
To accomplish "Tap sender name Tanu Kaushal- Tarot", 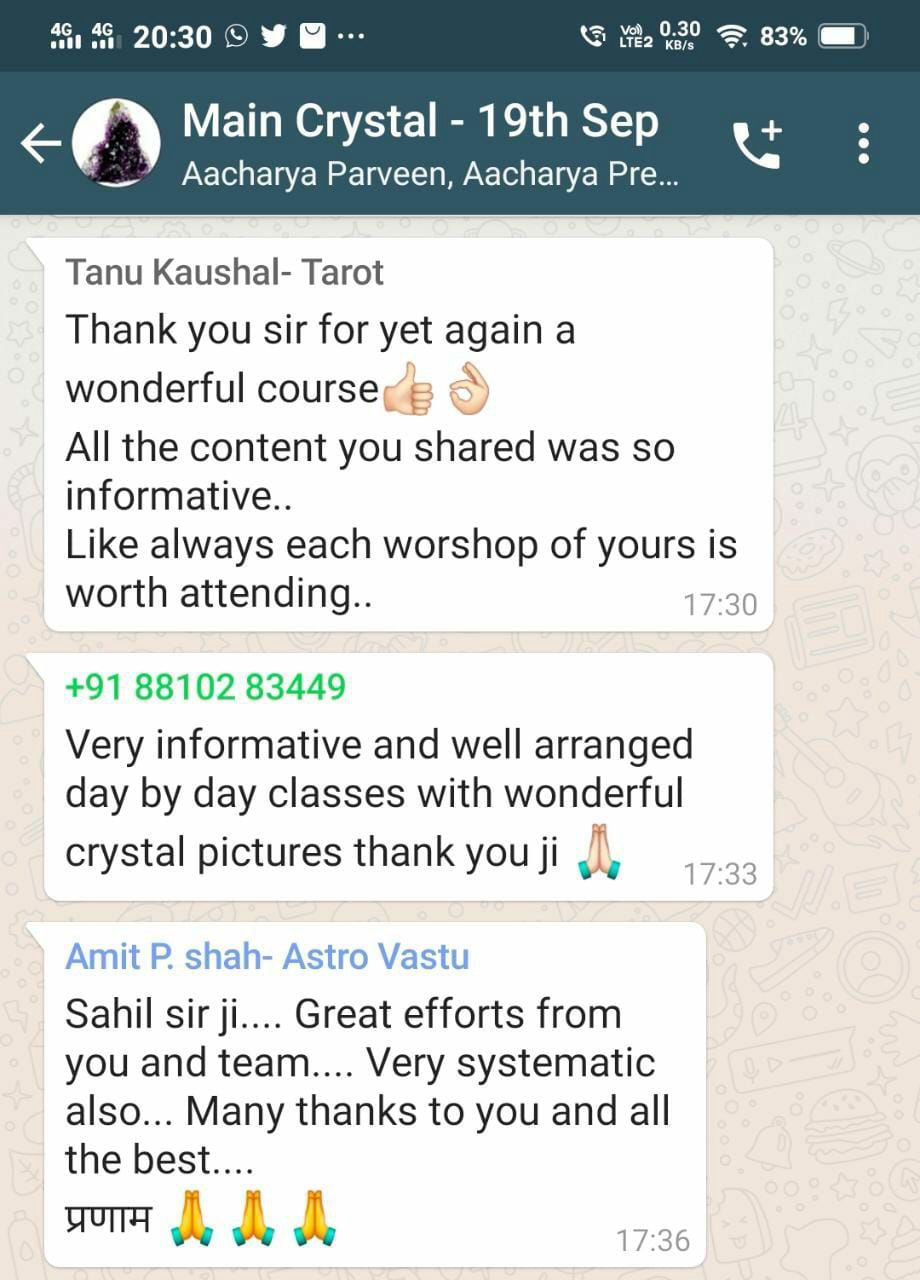I will (x=224, y=272).
